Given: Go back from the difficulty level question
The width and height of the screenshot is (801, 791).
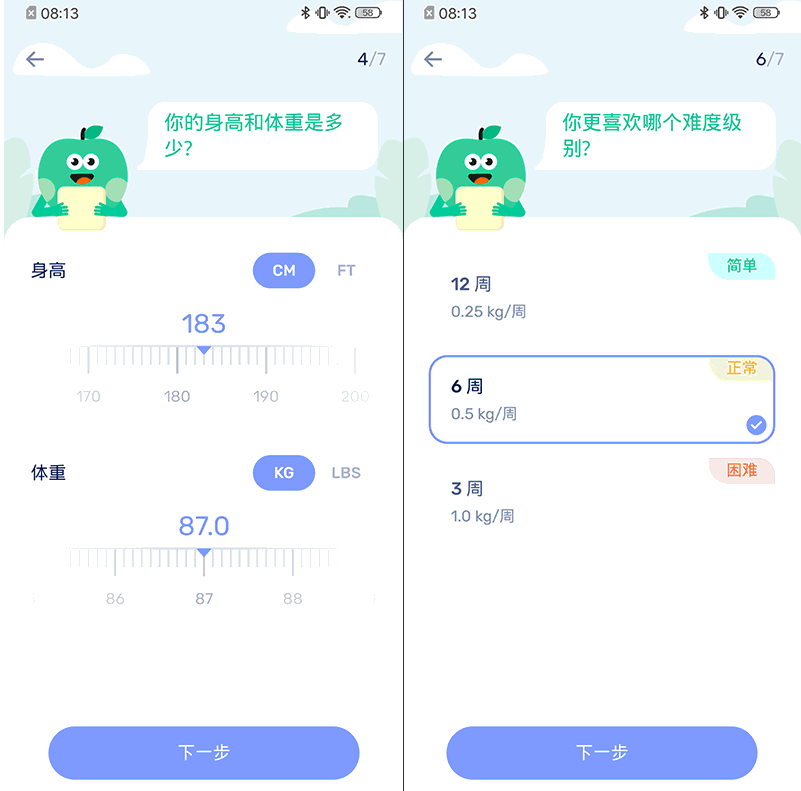Looking at the screenshot, I should [x=433, y=60].
